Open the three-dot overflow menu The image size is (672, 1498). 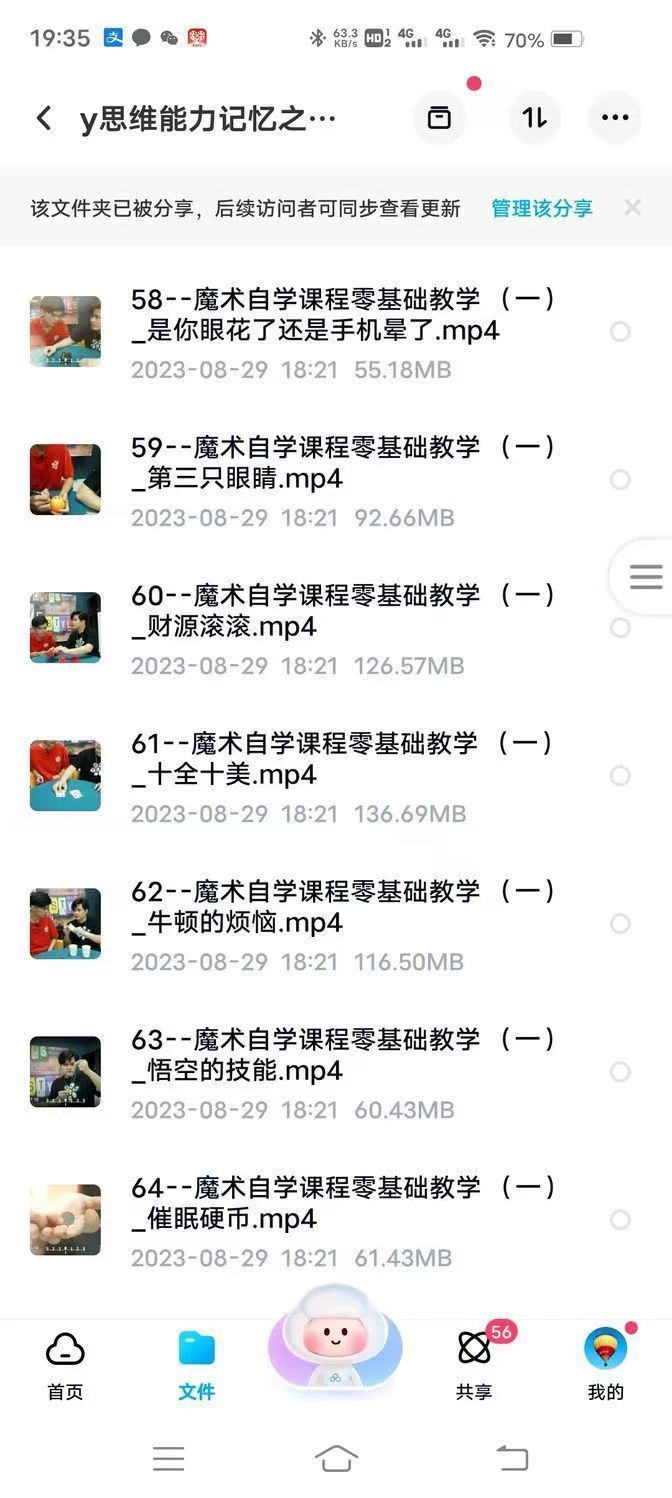(x=614, y=118)
